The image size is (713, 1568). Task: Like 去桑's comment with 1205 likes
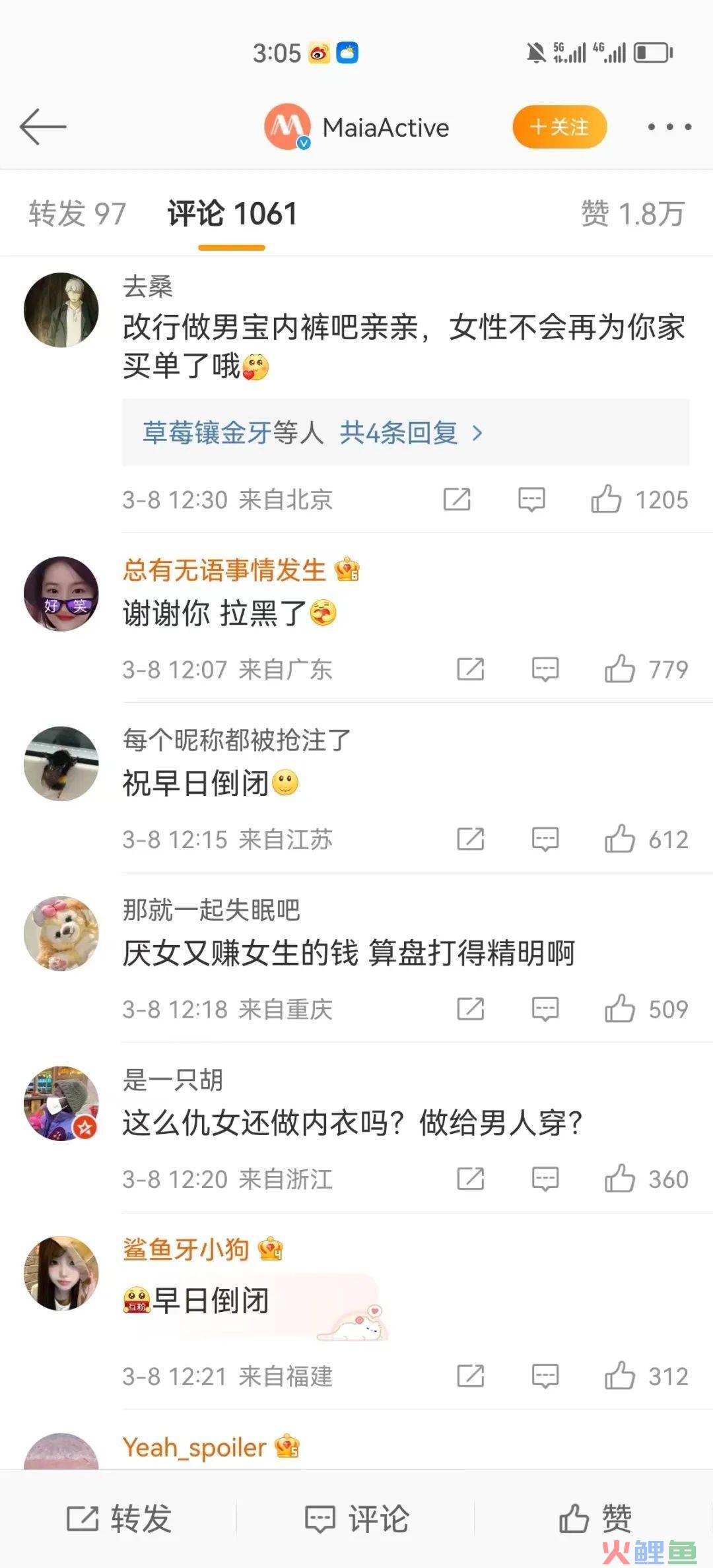(606, 500)
